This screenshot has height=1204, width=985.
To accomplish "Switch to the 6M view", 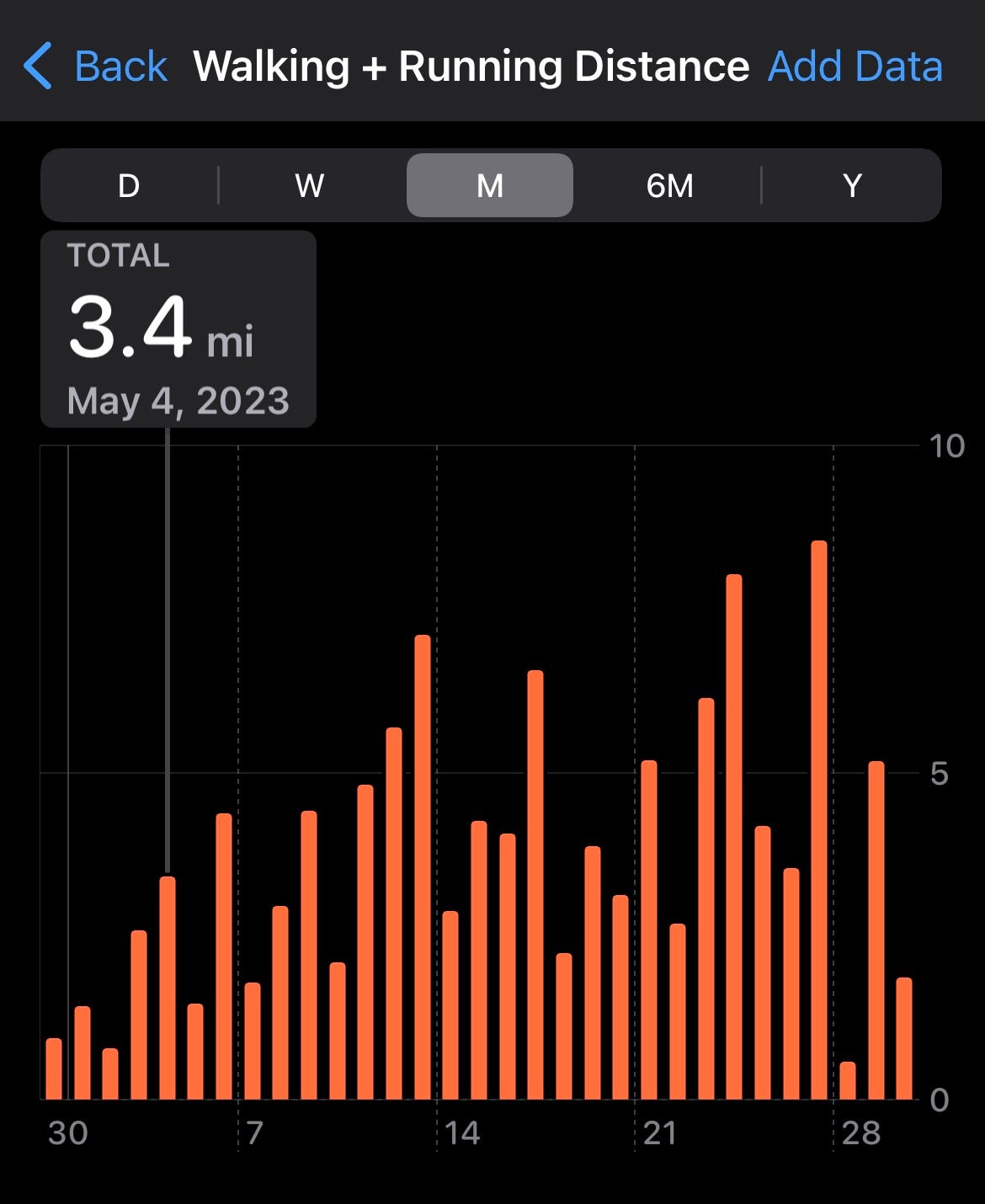I will coord(669,185).
